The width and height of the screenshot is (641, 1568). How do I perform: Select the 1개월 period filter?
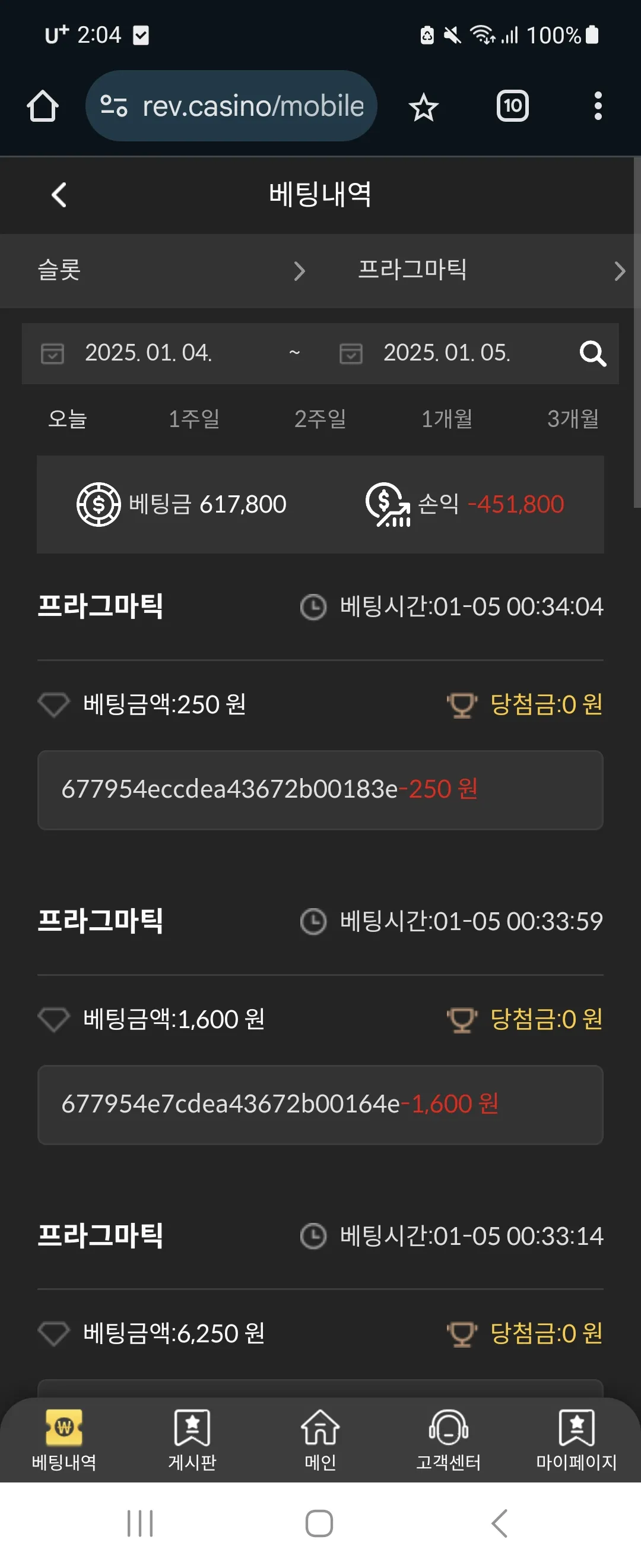tap(446, 419)
